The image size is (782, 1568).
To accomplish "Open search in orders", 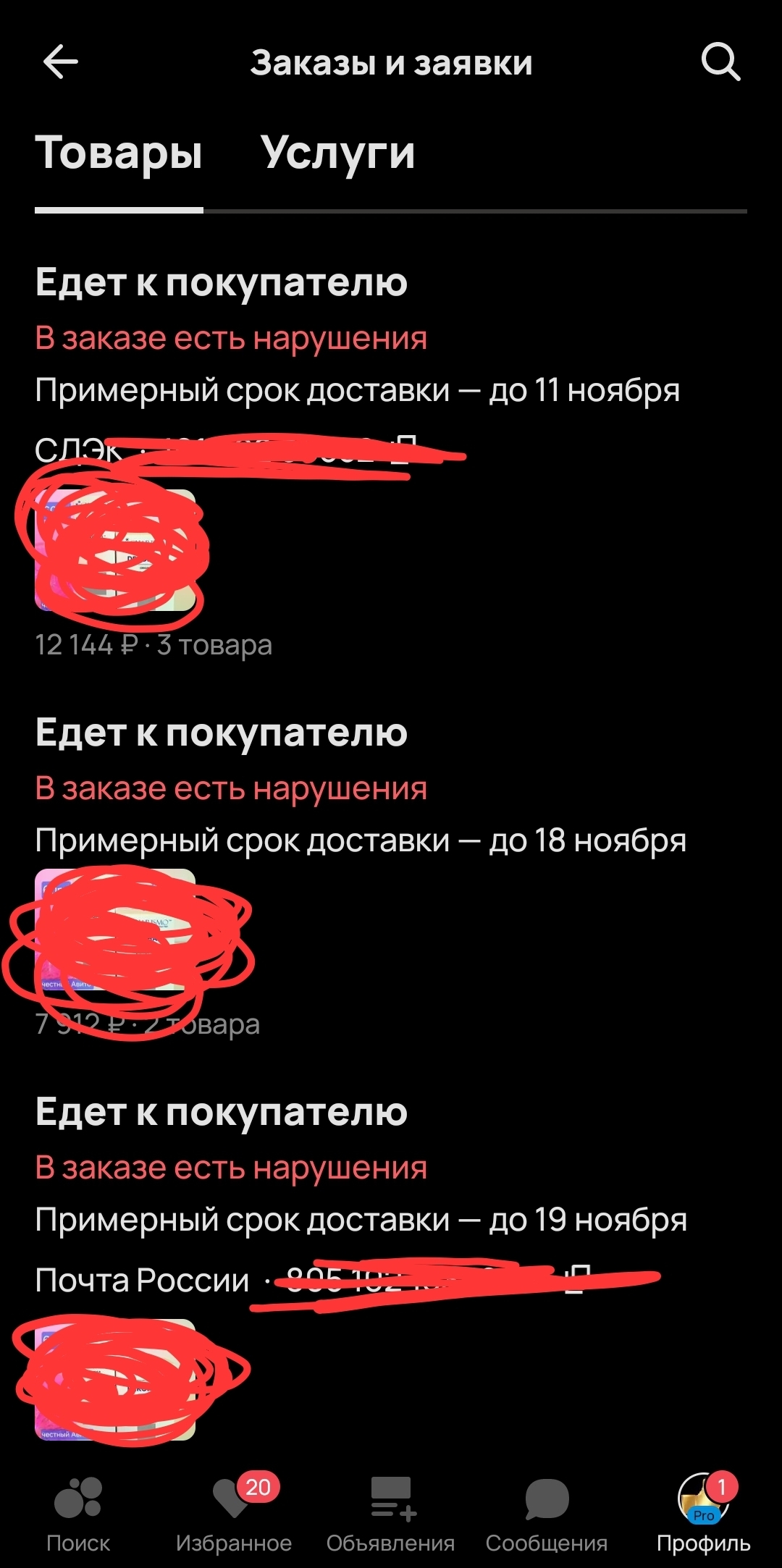I will pyautogui.click(x=720, y=62).
